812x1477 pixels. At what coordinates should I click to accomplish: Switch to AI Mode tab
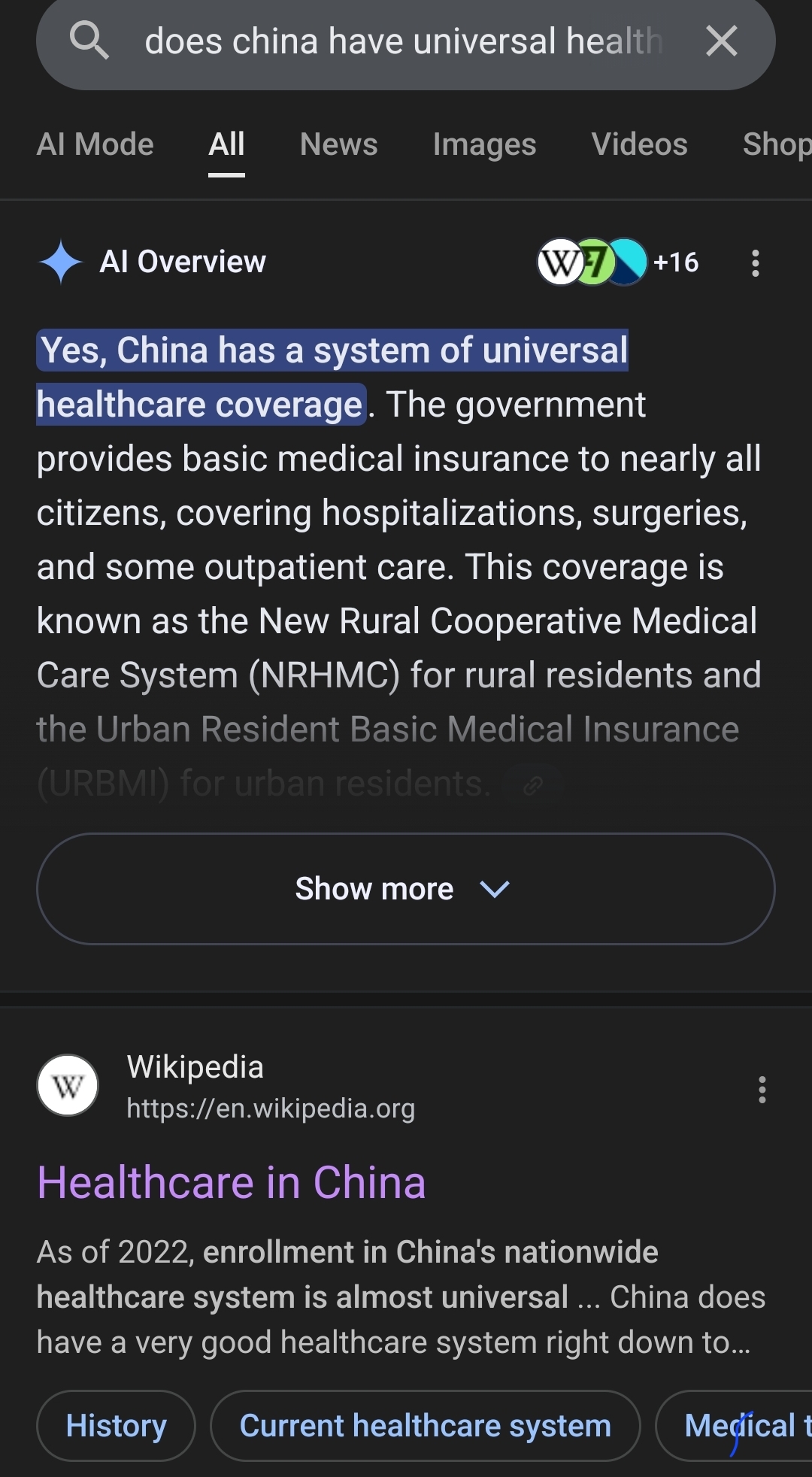pos(95,144)
